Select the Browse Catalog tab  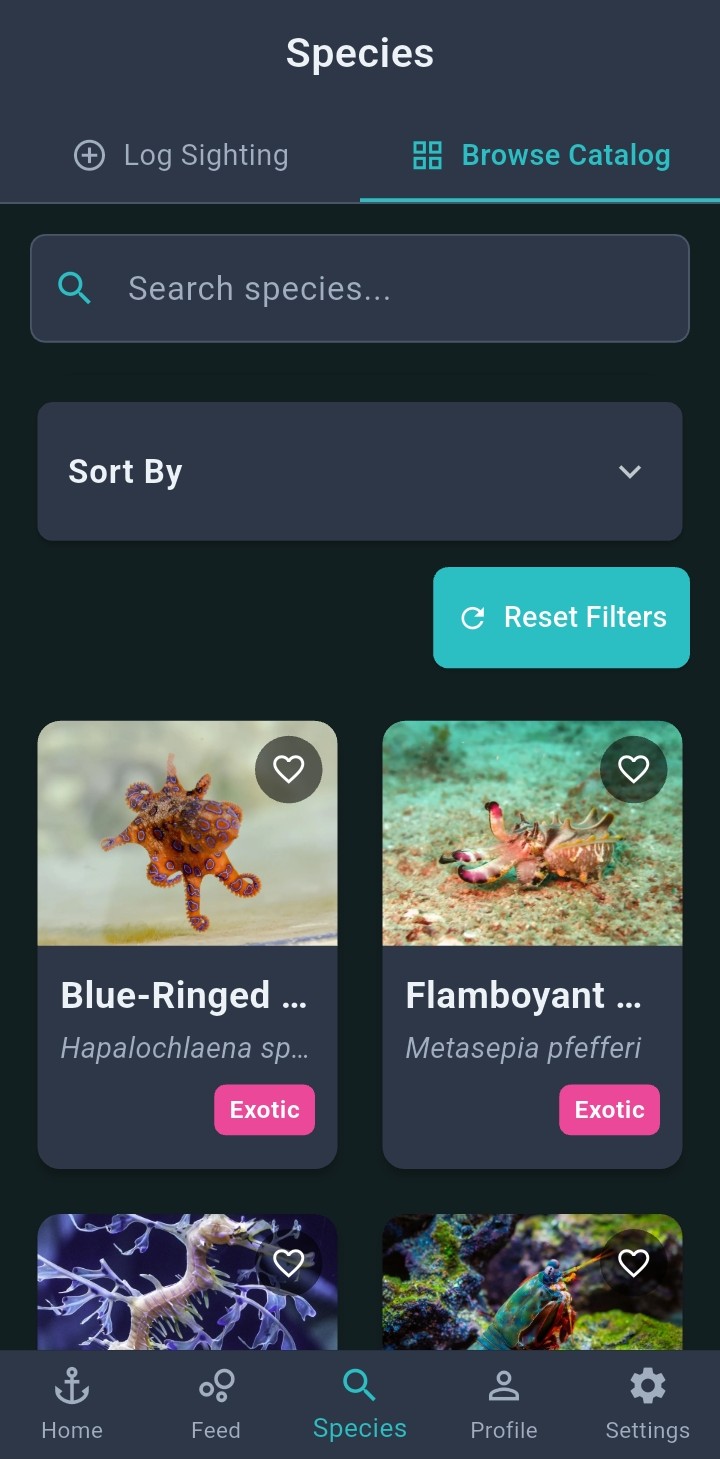coord(567,155)
